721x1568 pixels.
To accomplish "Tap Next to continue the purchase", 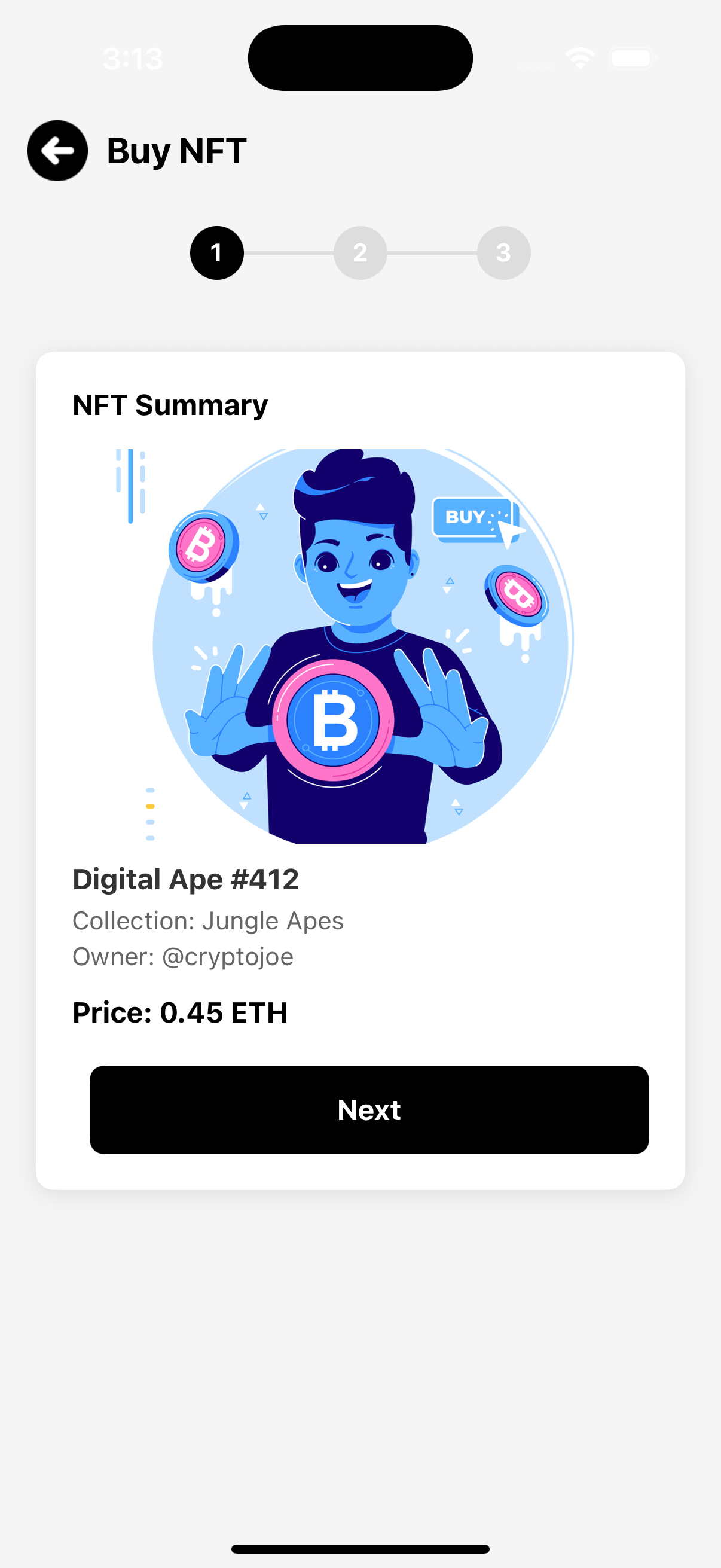I will [x=369, y=1109].
